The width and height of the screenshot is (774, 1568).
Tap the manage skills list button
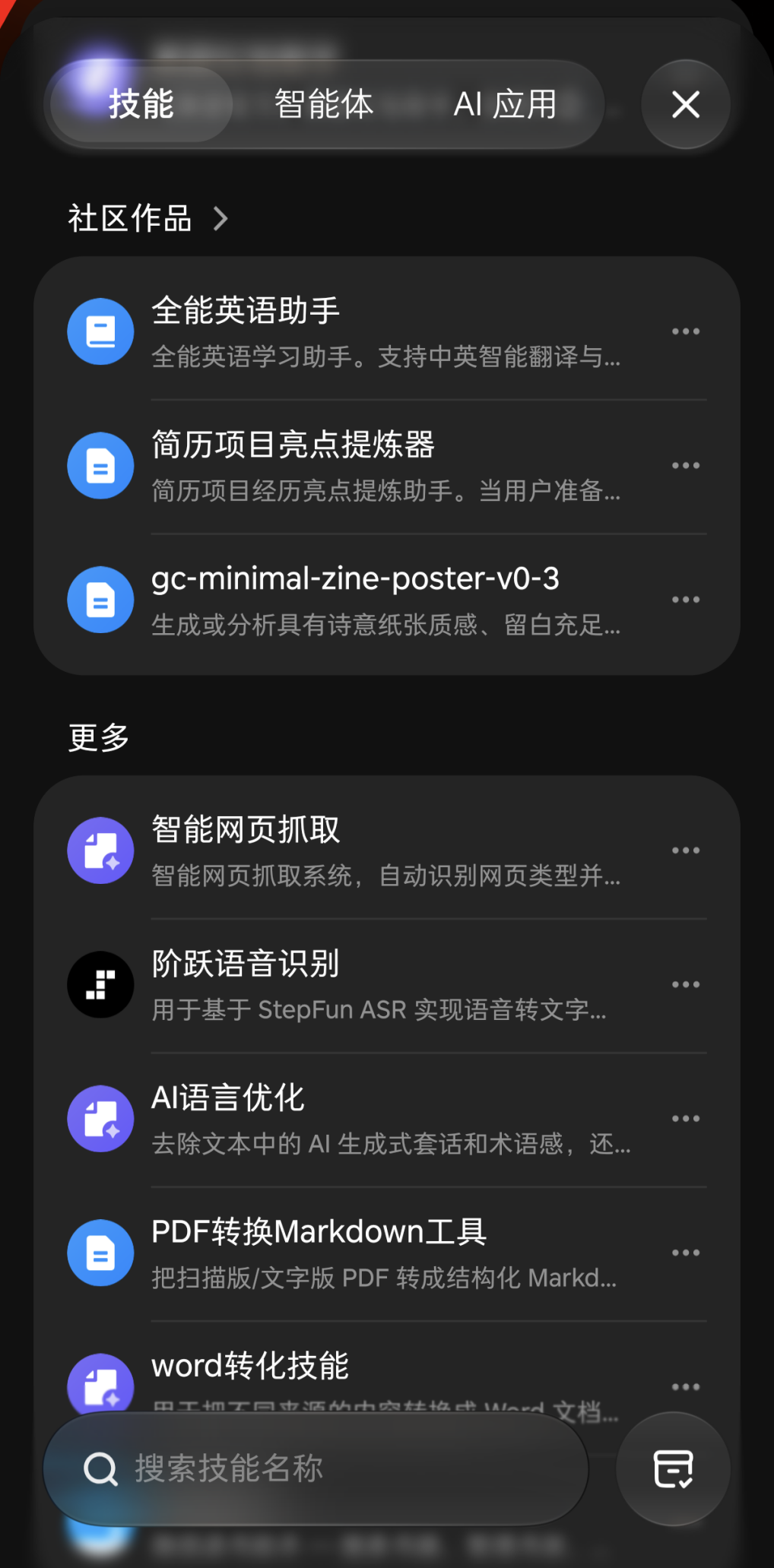[x=673, y=1468]
